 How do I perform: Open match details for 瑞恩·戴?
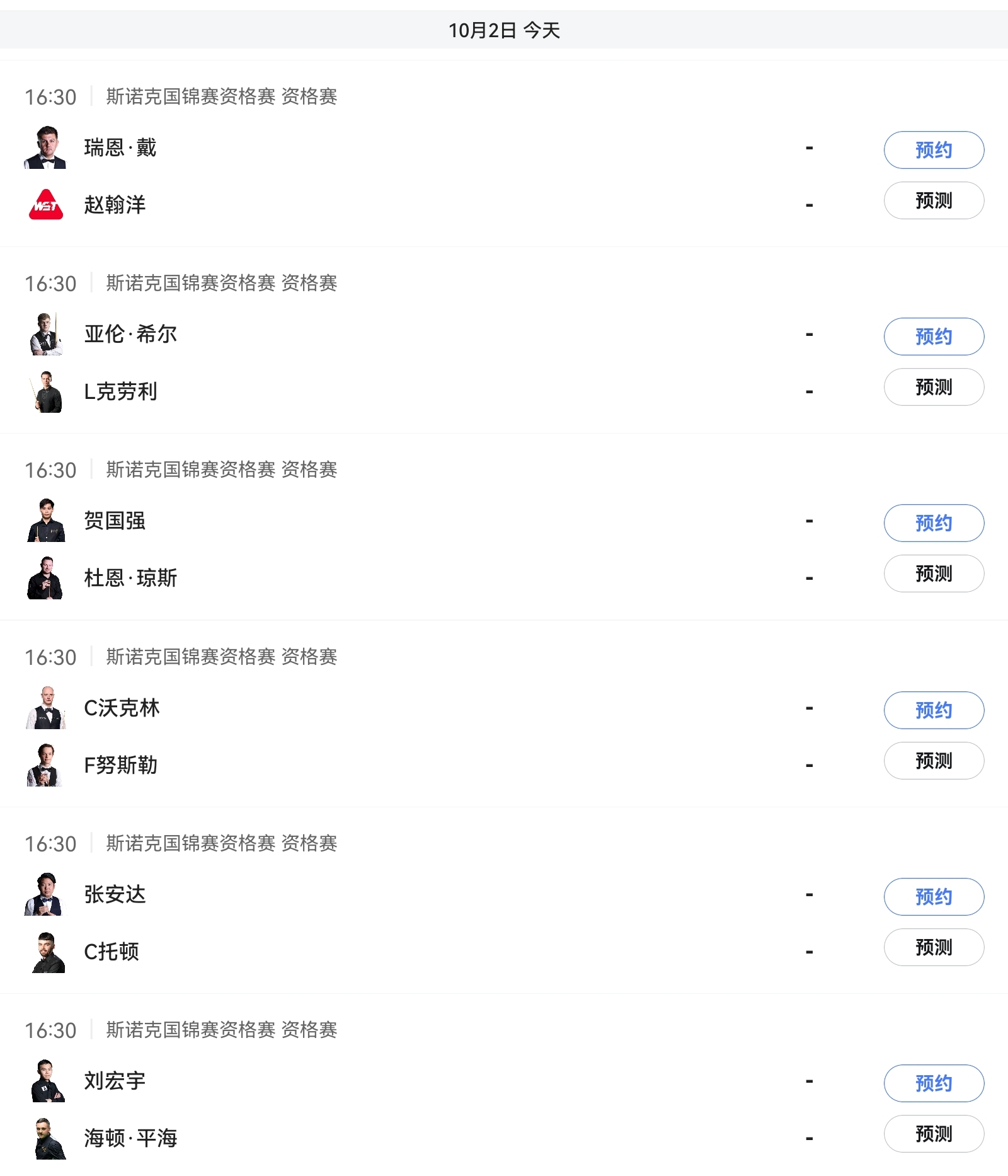pyautogui.click(x=120, y=148)
